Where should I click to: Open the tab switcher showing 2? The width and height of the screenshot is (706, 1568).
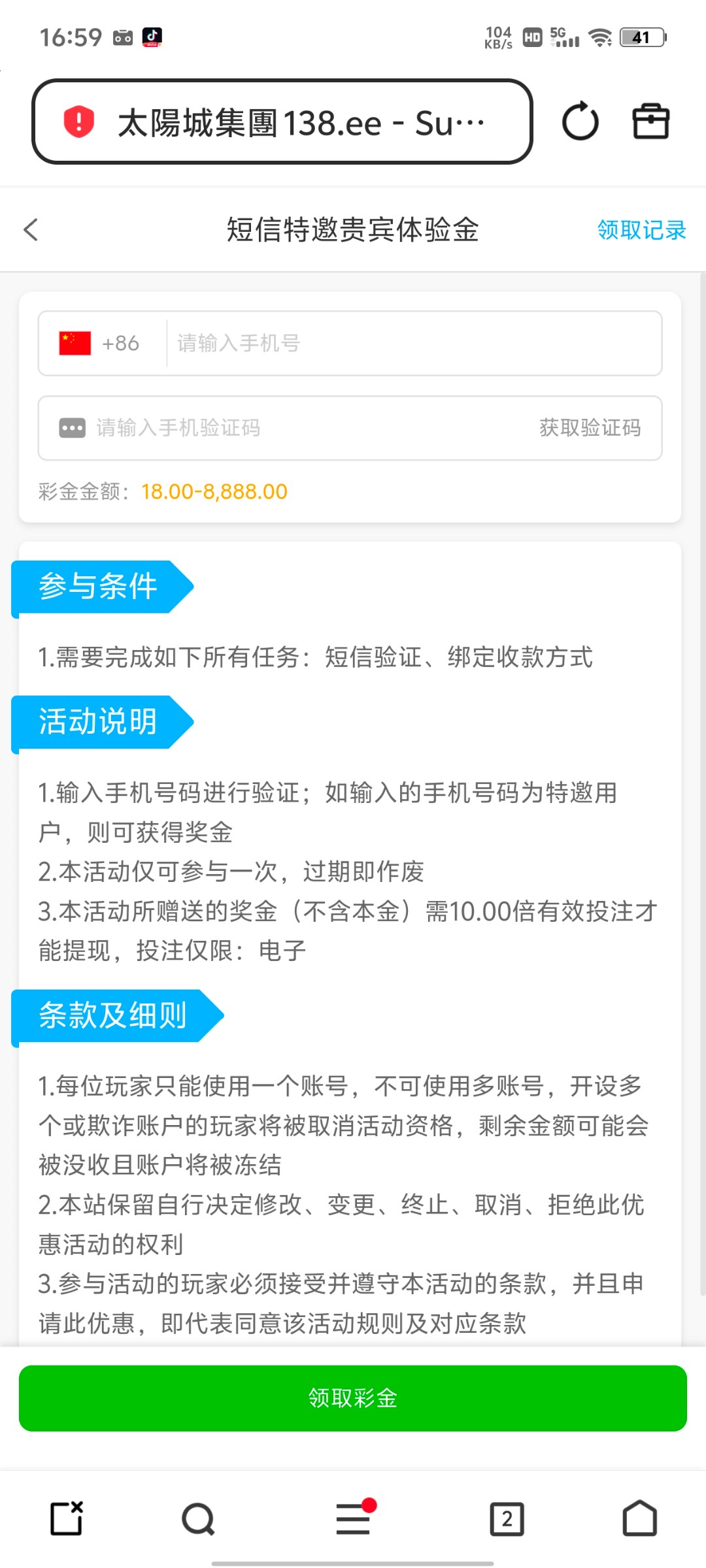pos(507,1518)
